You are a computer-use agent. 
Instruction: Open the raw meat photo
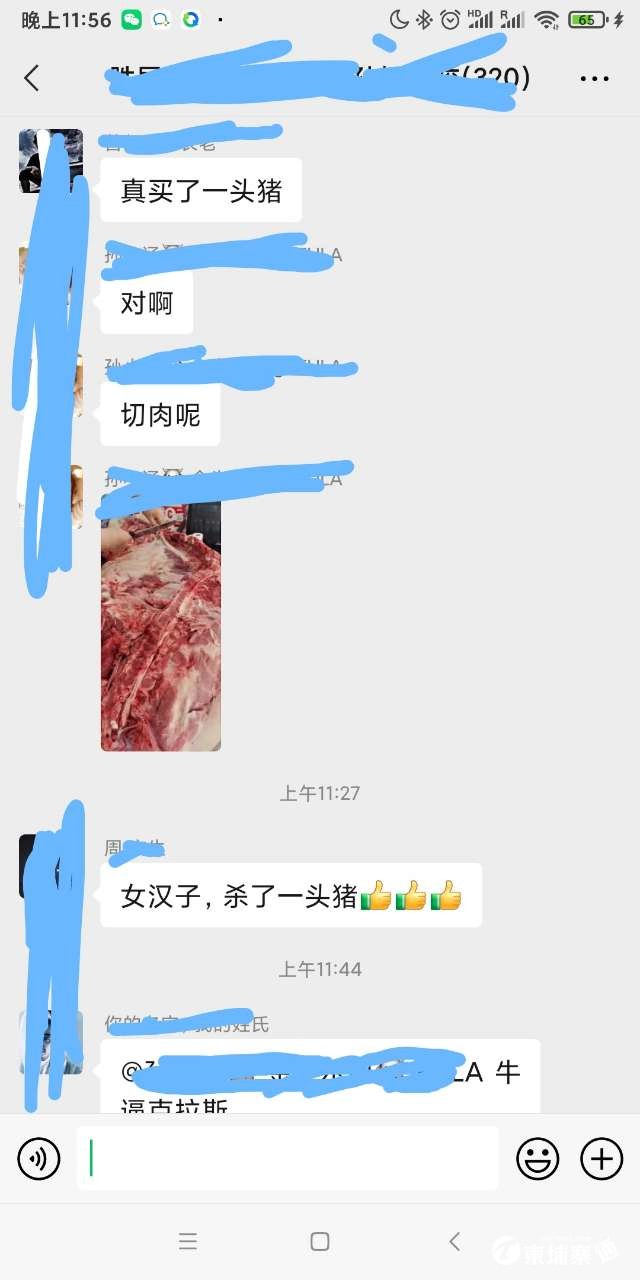[x=160, y=625]
